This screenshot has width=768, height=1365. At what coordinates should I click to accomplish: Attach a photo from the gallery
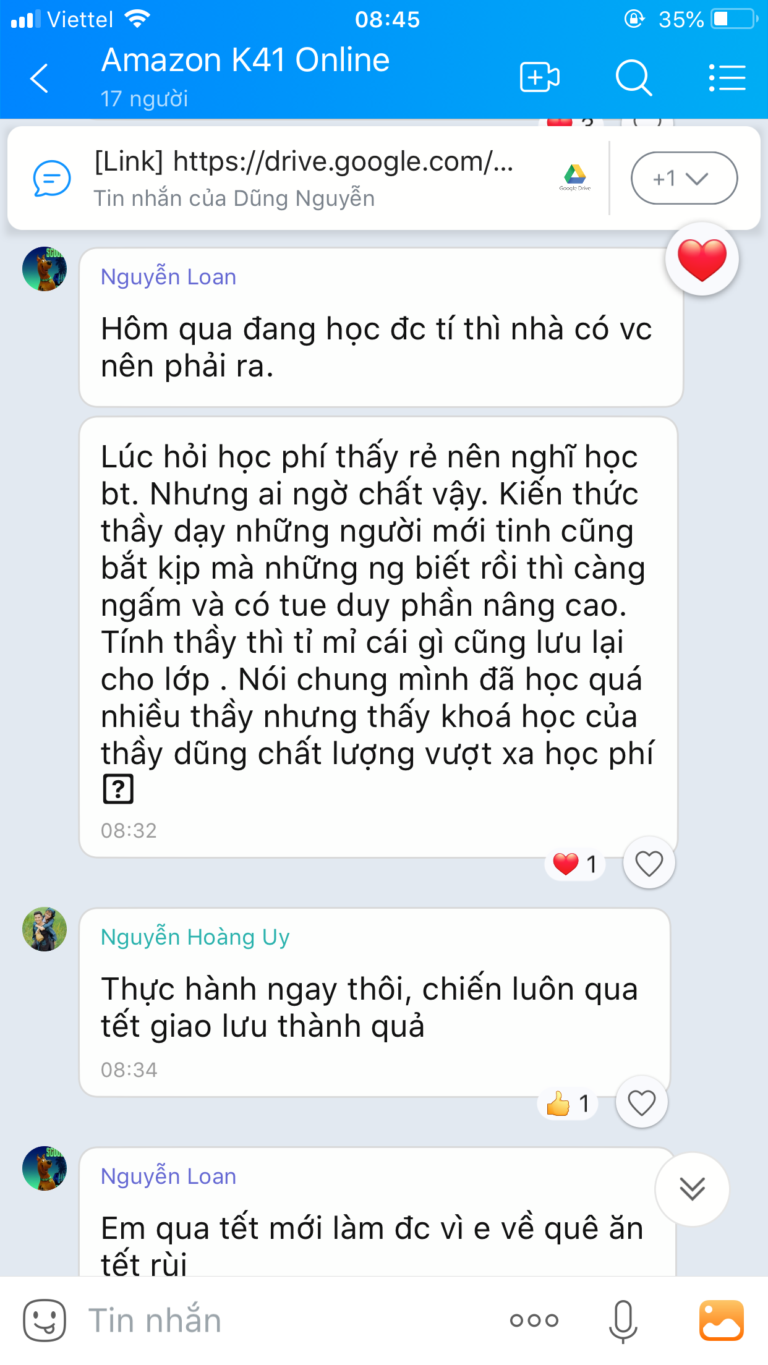tap(721, 1320)
